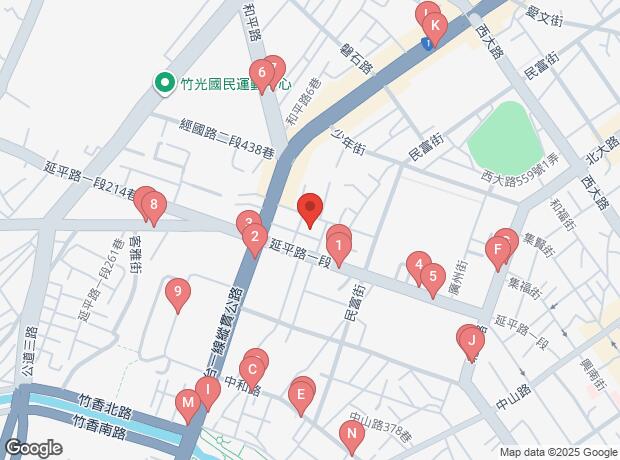Tap the map marker labeled 1

339,244
